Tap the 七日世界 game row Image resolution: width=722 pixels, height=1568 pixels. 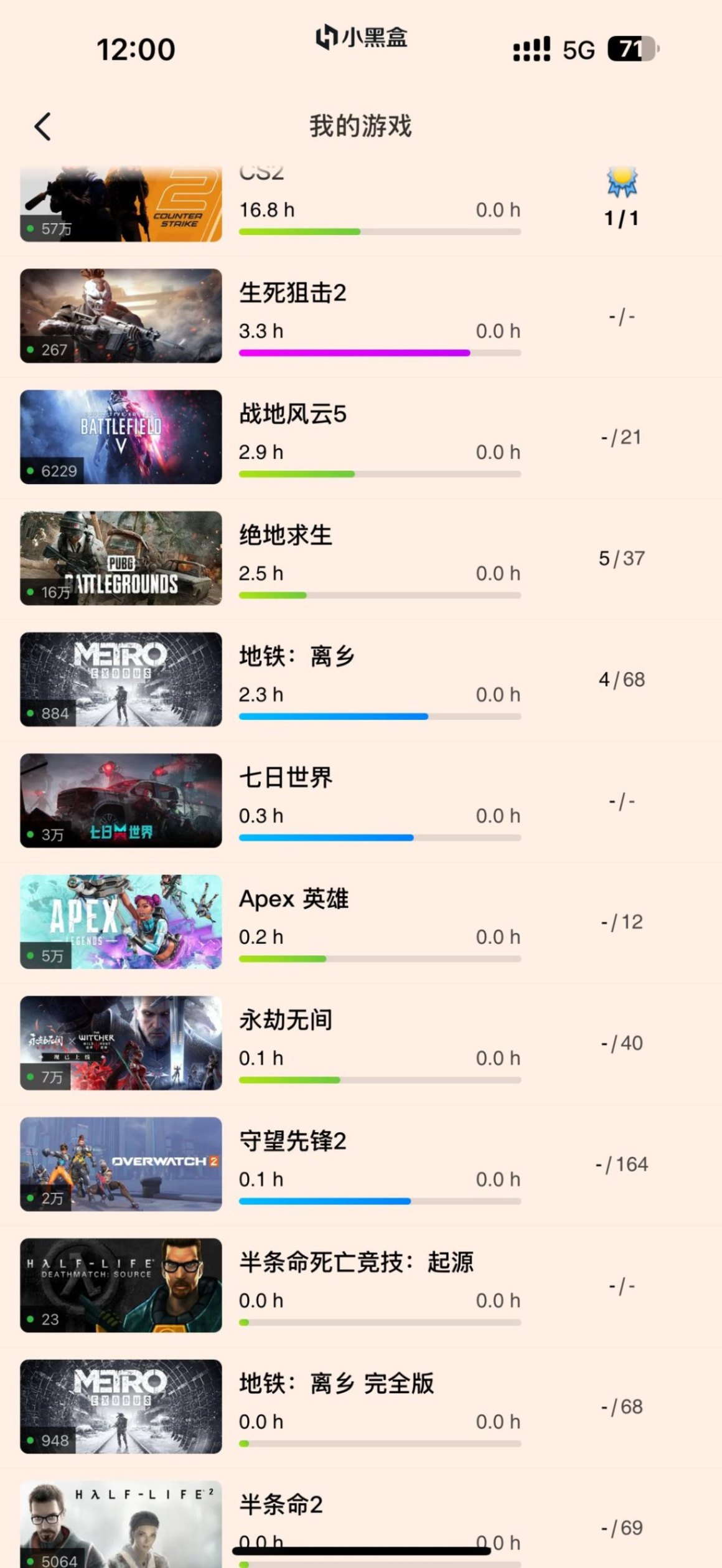click(361, 801)
